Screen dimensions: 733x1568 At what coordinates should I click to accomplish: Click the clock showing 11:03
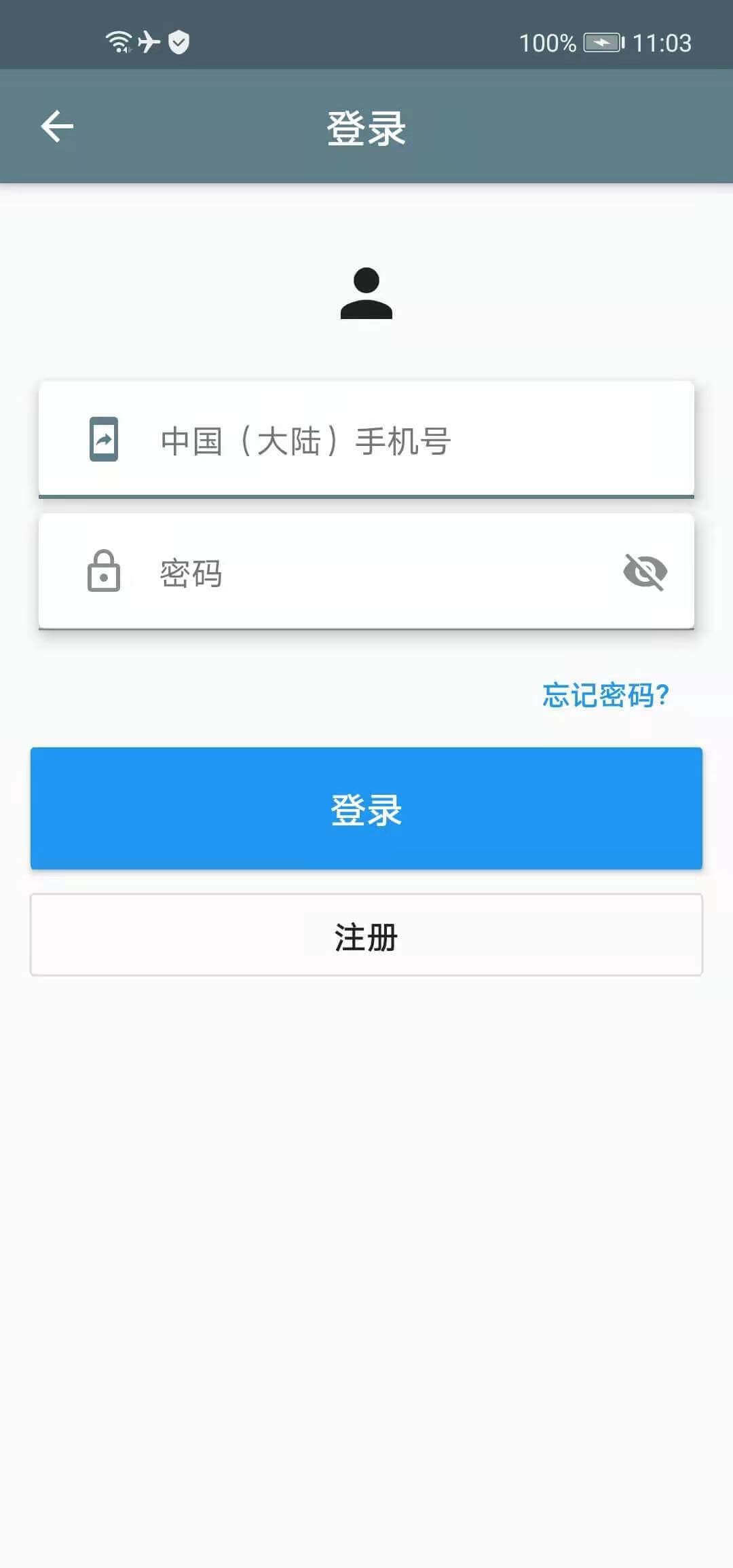[x=662, y=42]
